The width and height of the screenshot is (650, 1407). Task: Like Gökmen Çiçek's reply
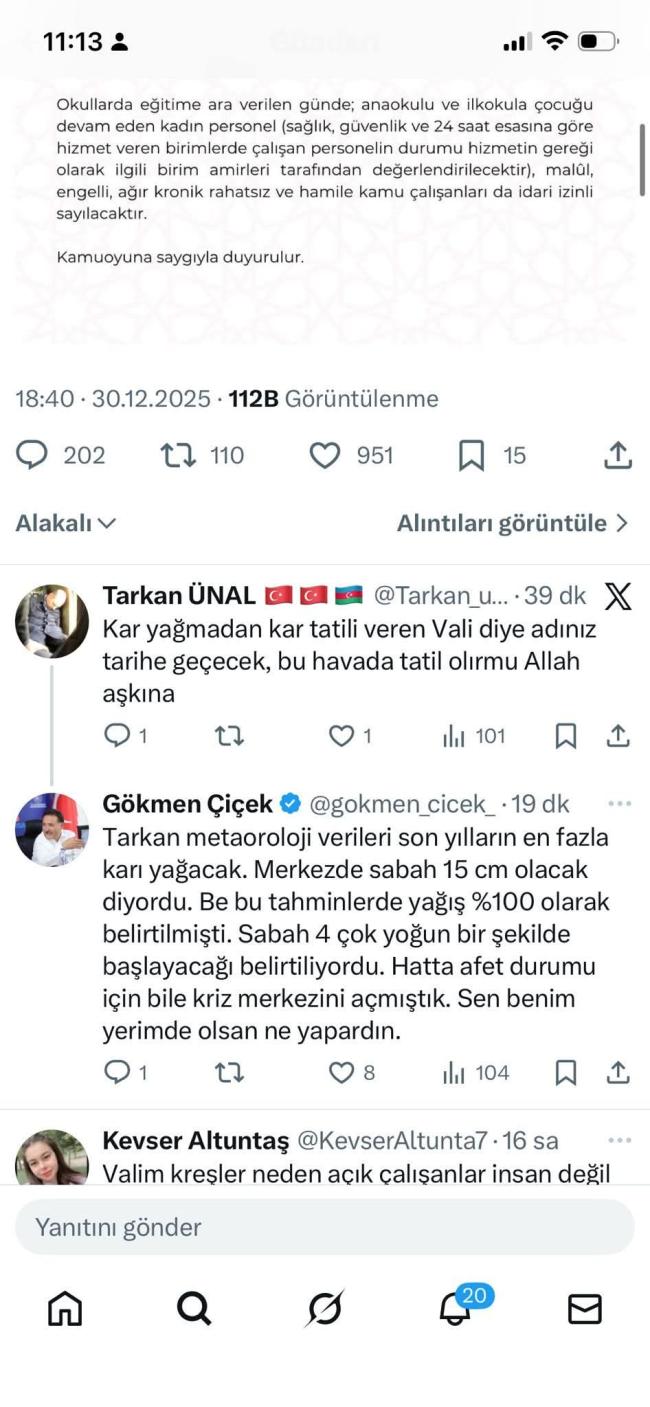[342, 1073]
